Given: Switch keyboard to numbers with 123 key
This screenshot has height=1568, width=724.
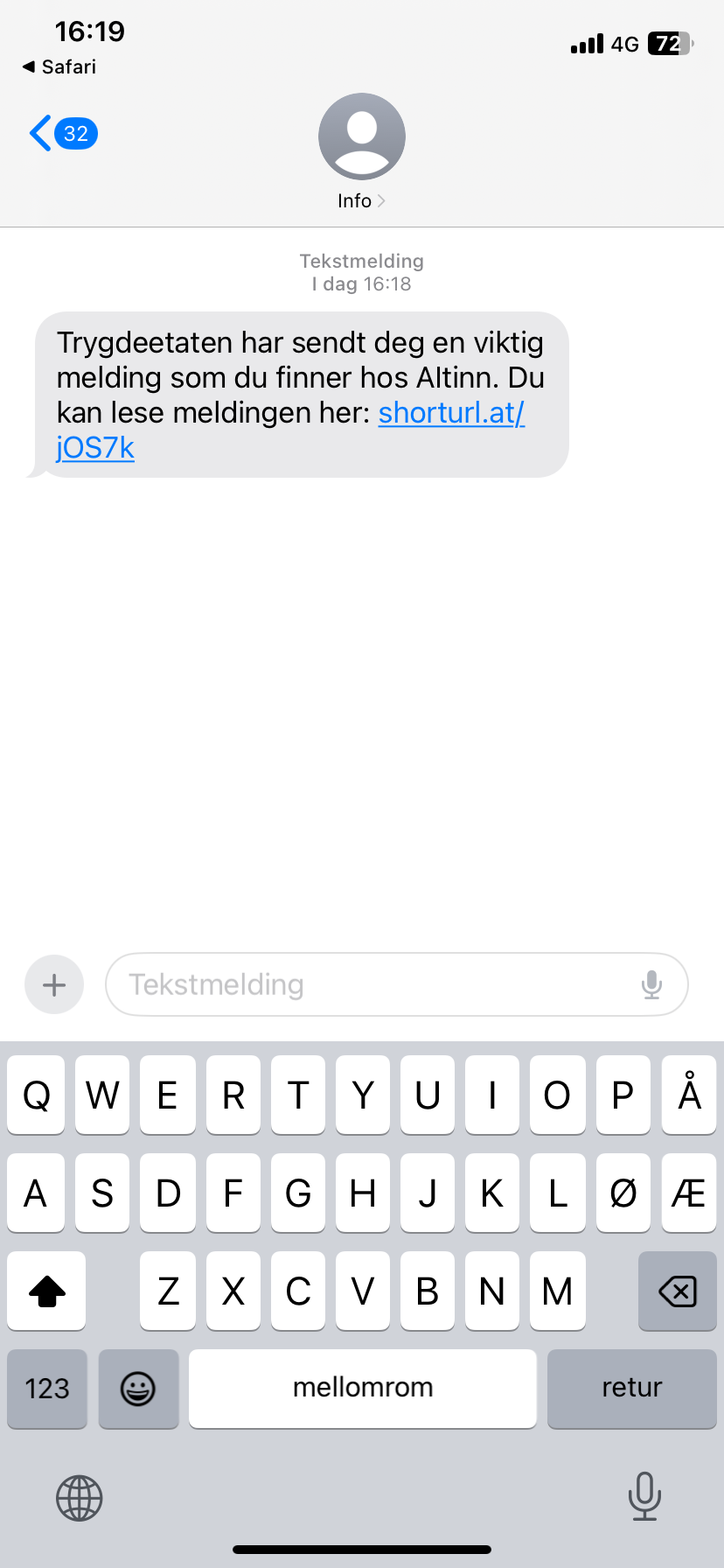Looking at the screenshot, I should [x=47, y=1389].
